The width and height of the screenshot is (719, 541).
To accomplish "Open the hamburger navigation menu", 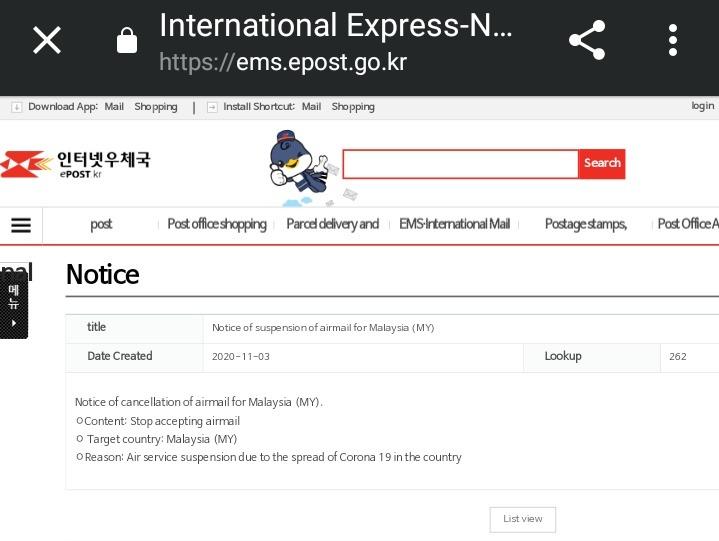I will 21,225.
